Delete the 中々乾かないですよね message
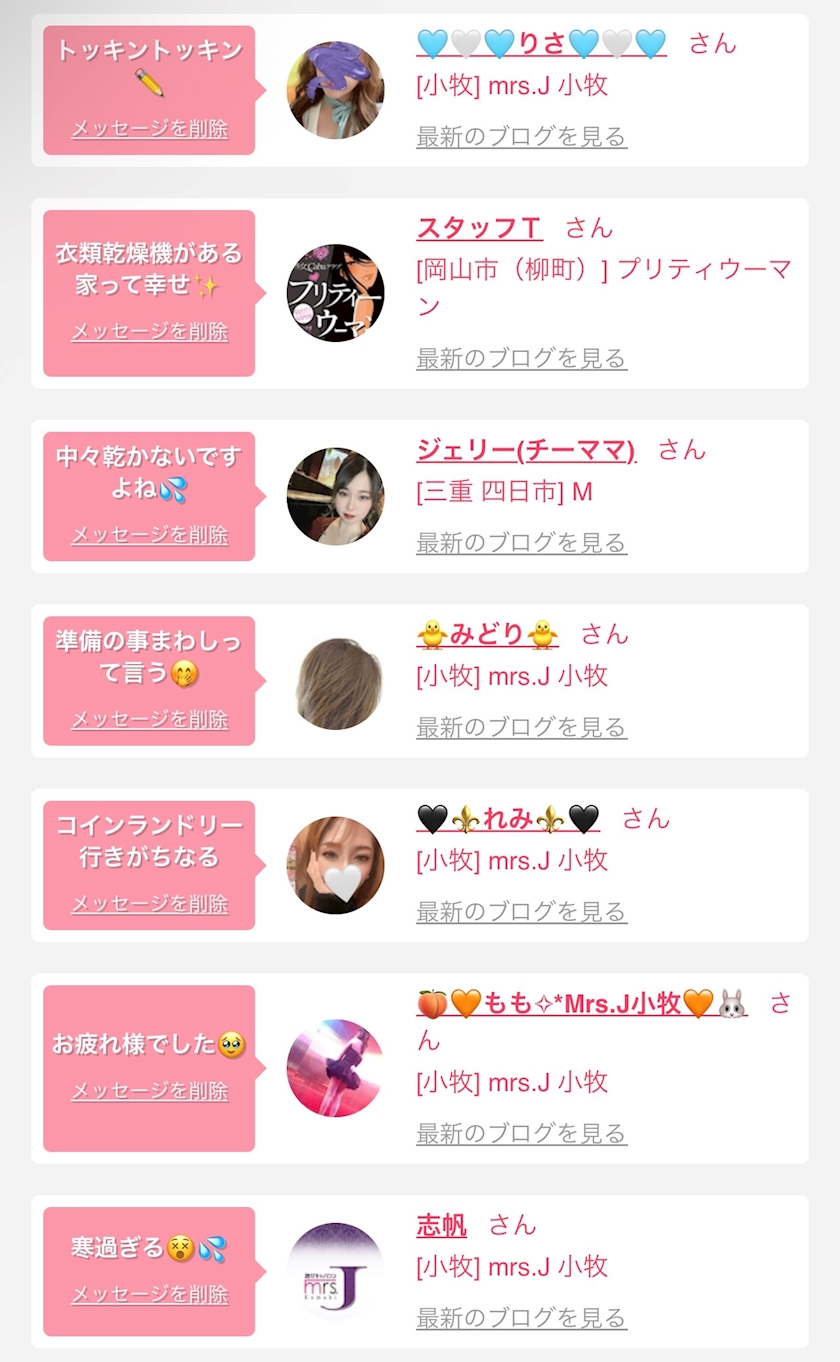 [x=150, y=535]
